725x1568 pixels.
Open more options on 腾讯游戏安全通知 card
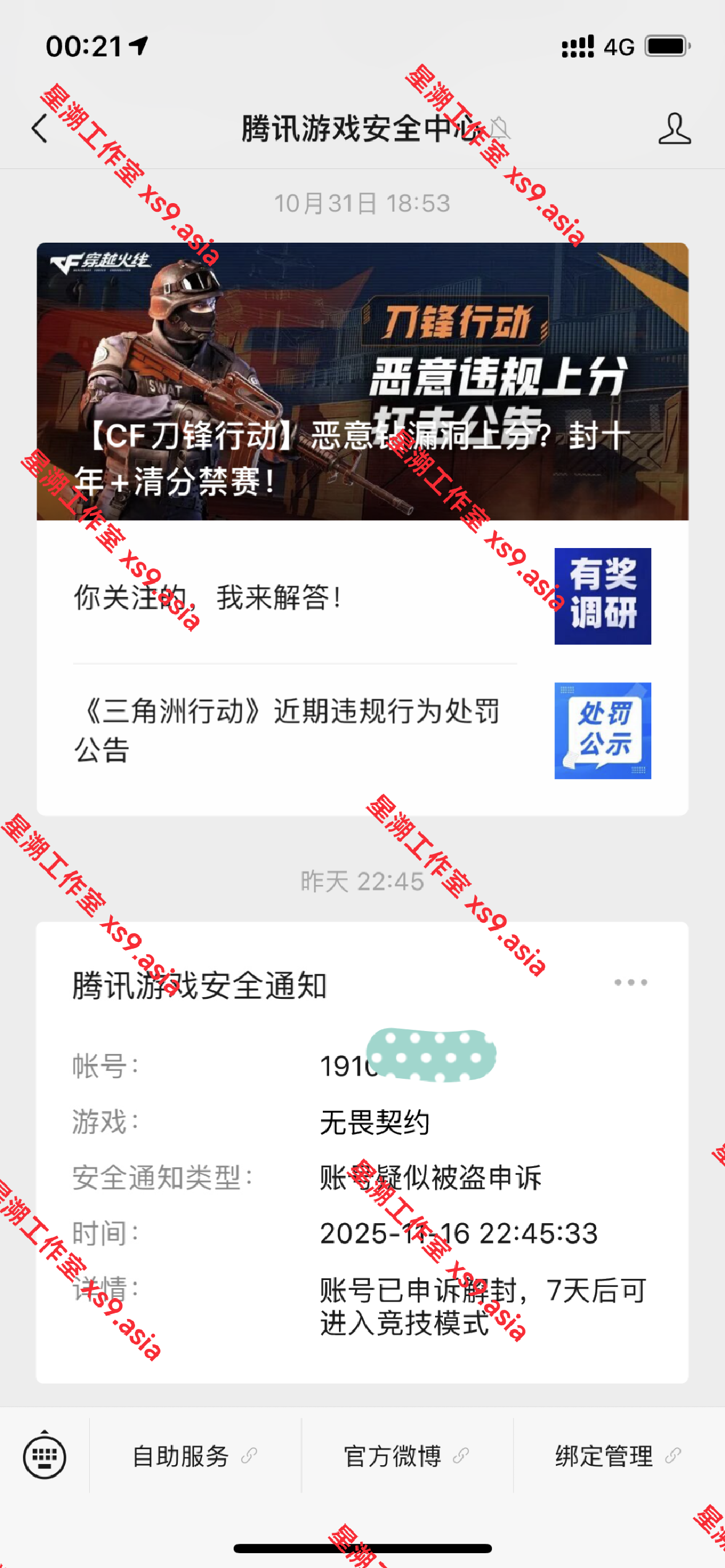pyautogui.click(x=630, y=983)
